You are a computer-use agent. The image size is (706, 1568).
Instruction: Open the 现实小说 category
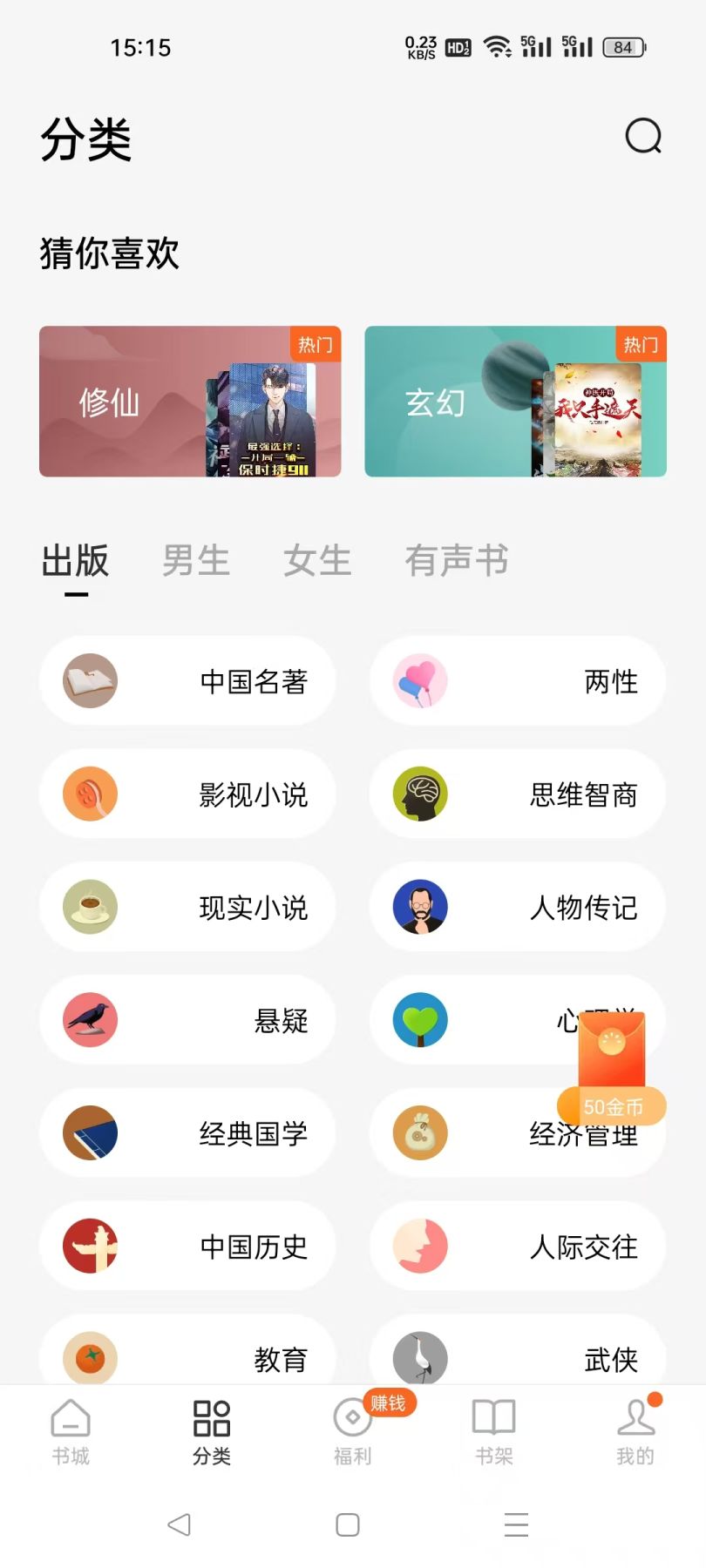(x=187, y=908)
